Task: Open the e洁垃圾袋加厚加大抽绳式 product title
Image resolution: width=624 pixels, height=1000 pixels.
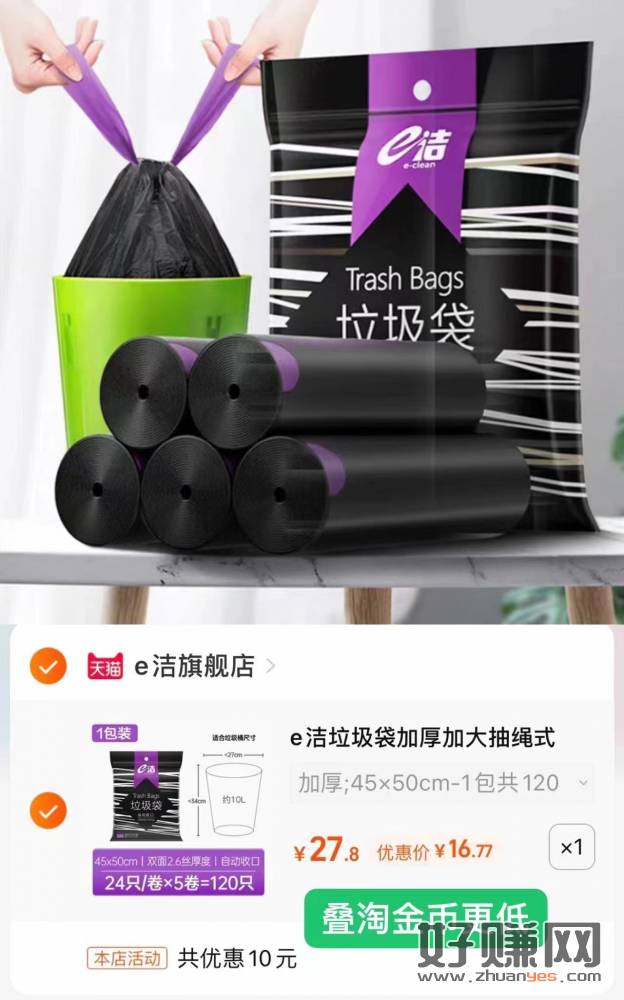Action: (422, 738)
